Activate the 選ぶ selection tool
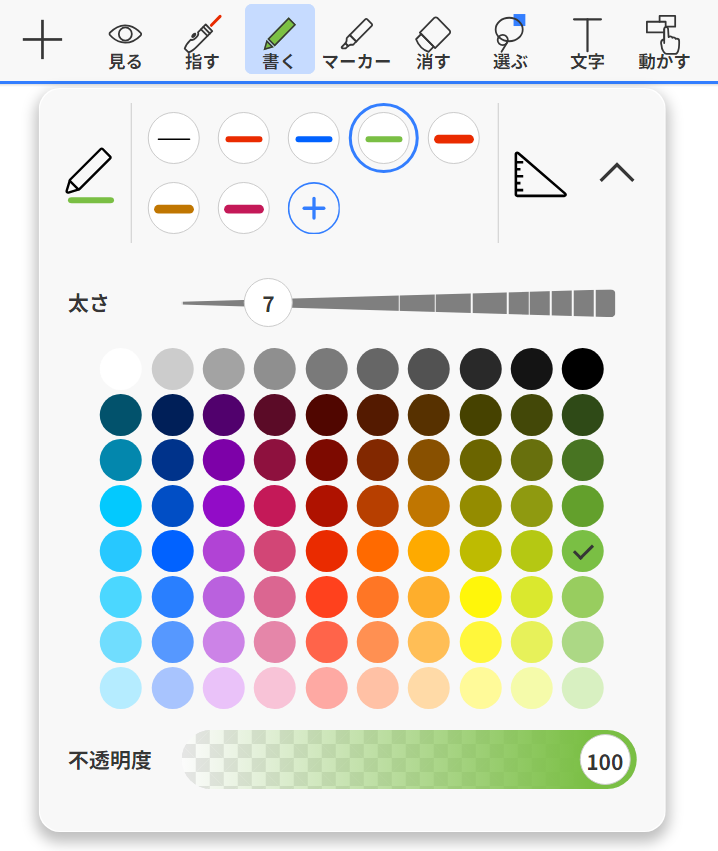Image resolution: width=718 pixels, height=851 pixels. click(x=510, y=43)
